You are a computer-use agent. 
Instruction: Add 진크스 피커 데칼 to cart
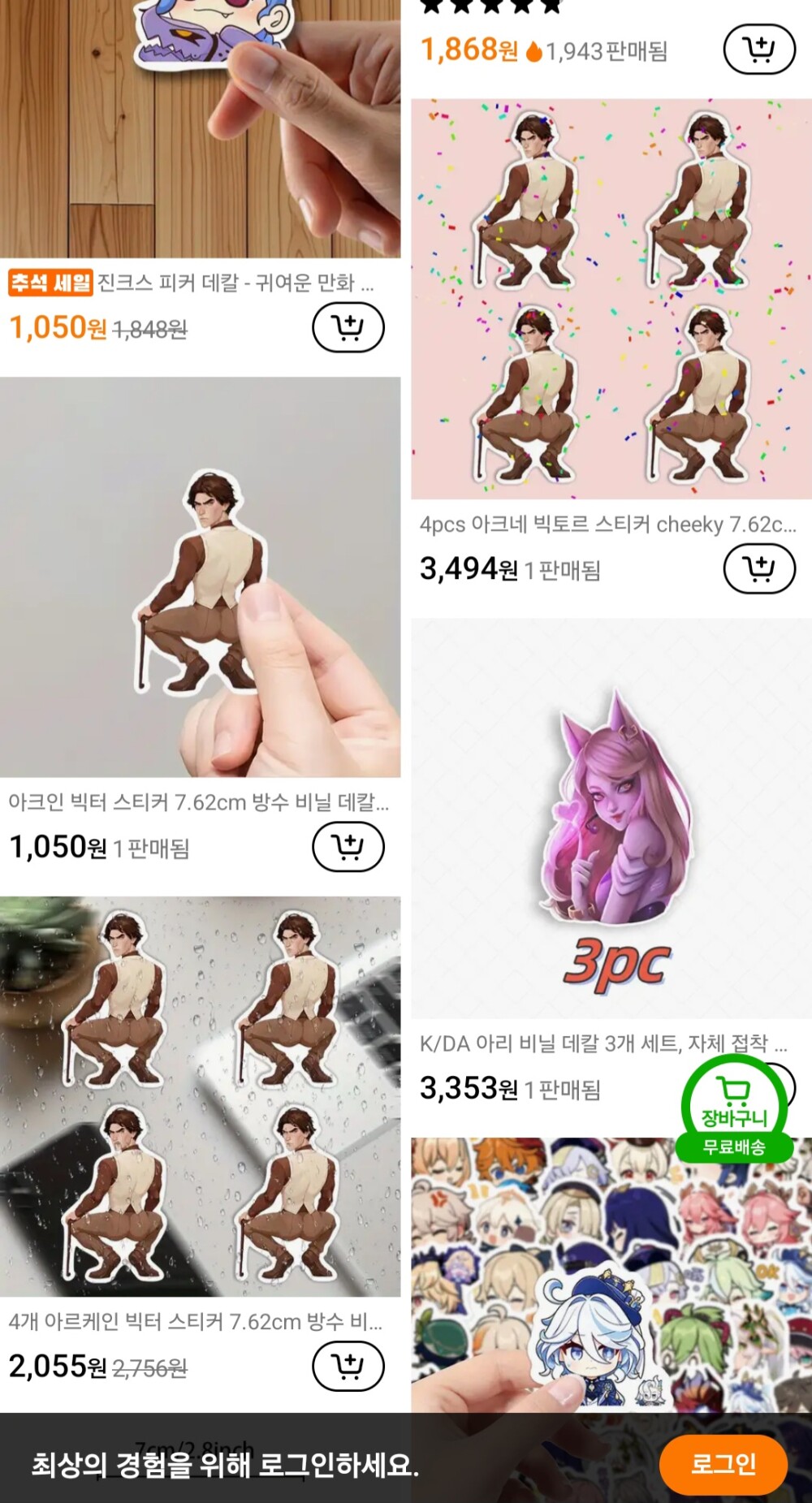[348, 327]
